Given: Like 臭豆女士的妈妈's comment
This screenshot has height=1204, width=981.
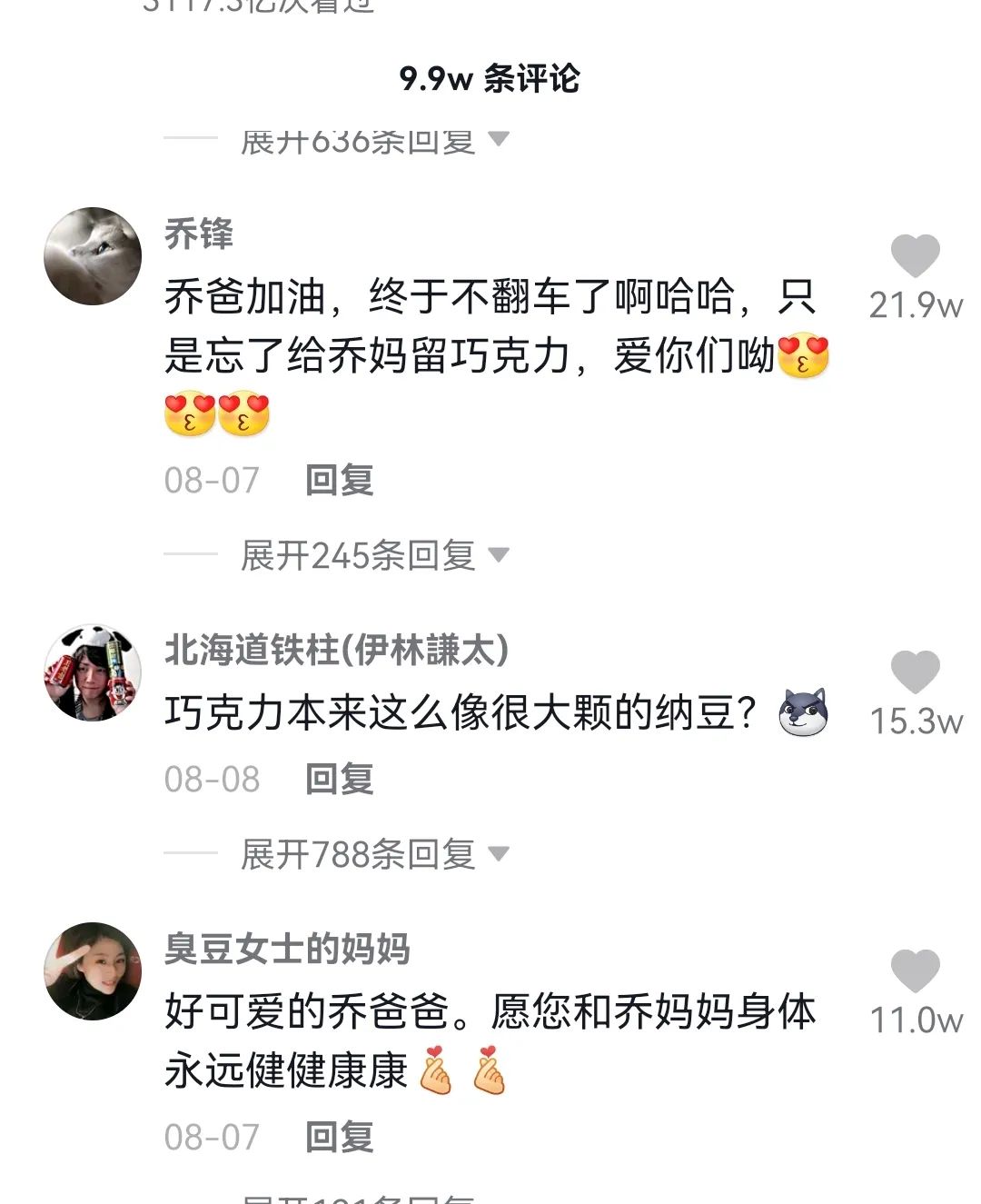Looking at the screenshot, I should [914, 971].
